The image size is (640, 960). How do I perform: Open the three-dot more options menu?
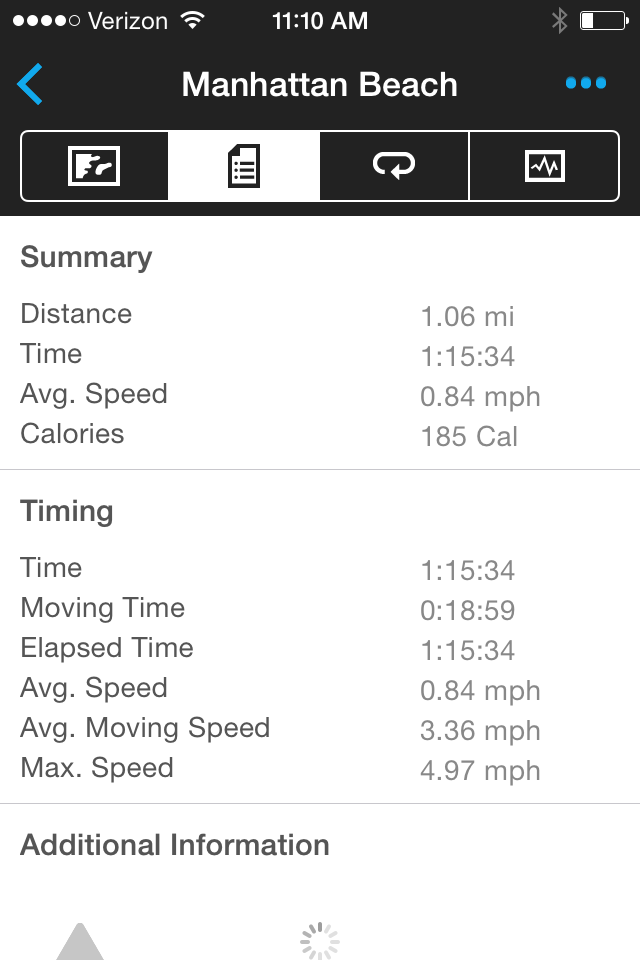(585, 84)
